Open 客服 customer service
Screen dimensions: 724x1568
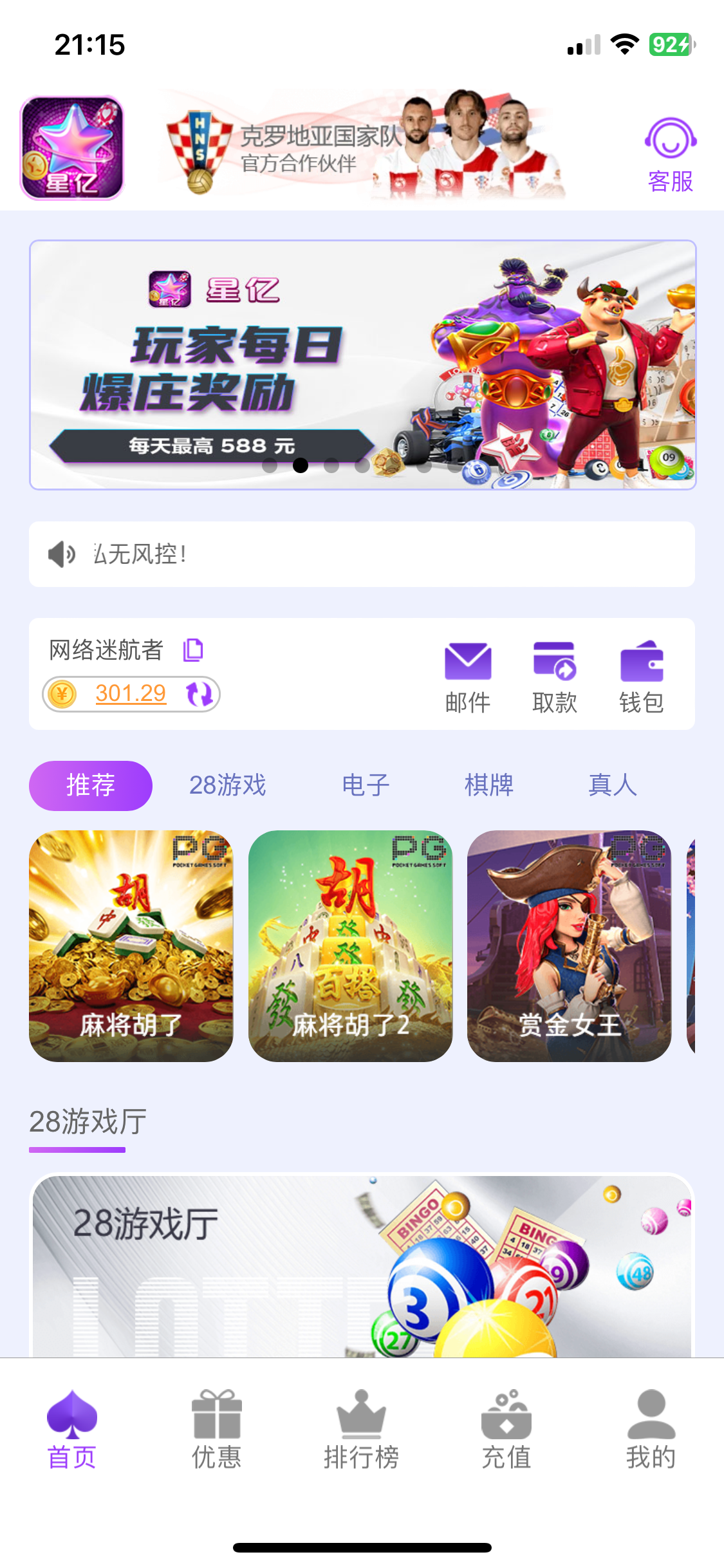(x=670, y=155)
